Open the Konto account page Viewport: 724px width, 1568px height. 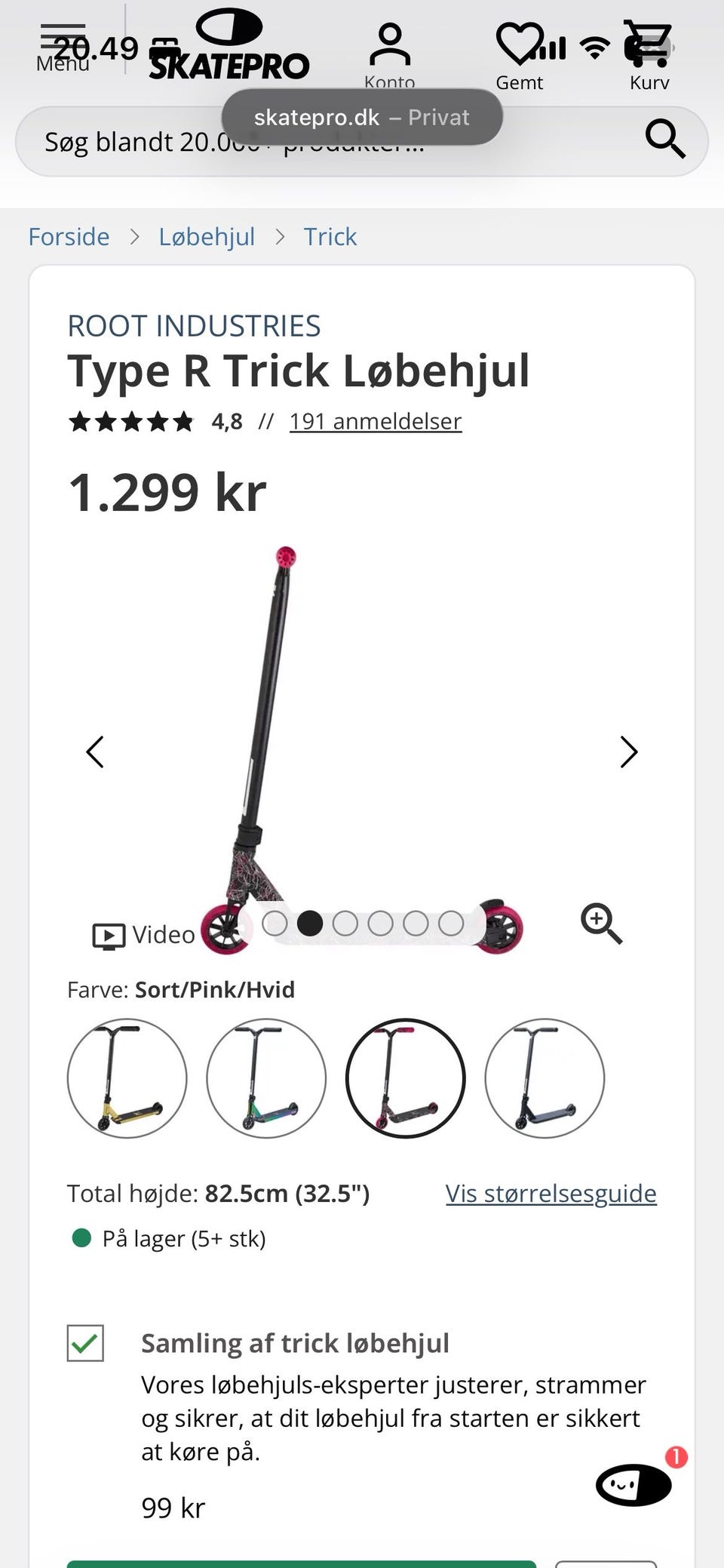coord(389,55)
